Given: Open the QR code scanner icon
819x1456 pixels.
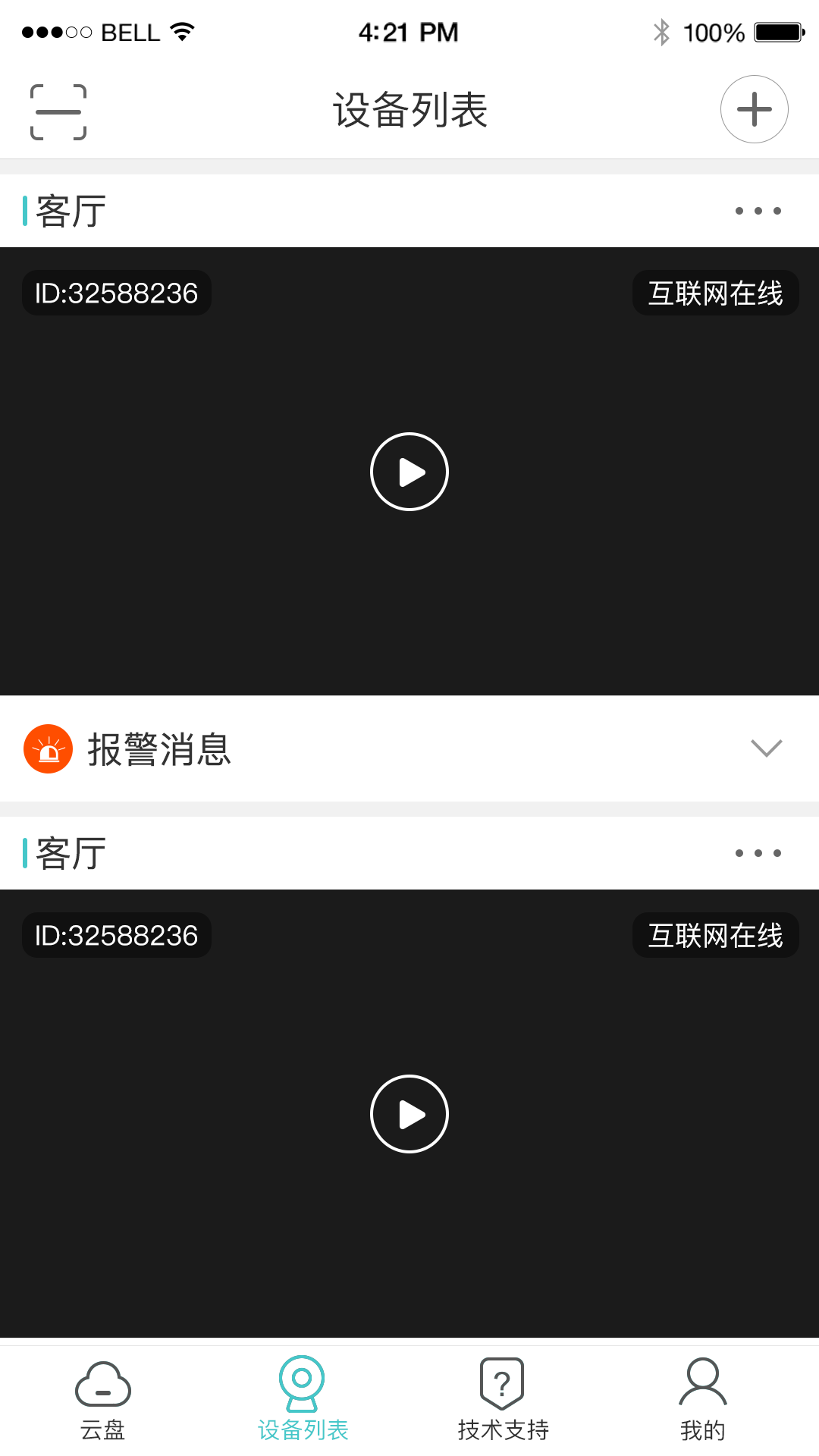Looking at the screenshot, I should coord(58,110).
